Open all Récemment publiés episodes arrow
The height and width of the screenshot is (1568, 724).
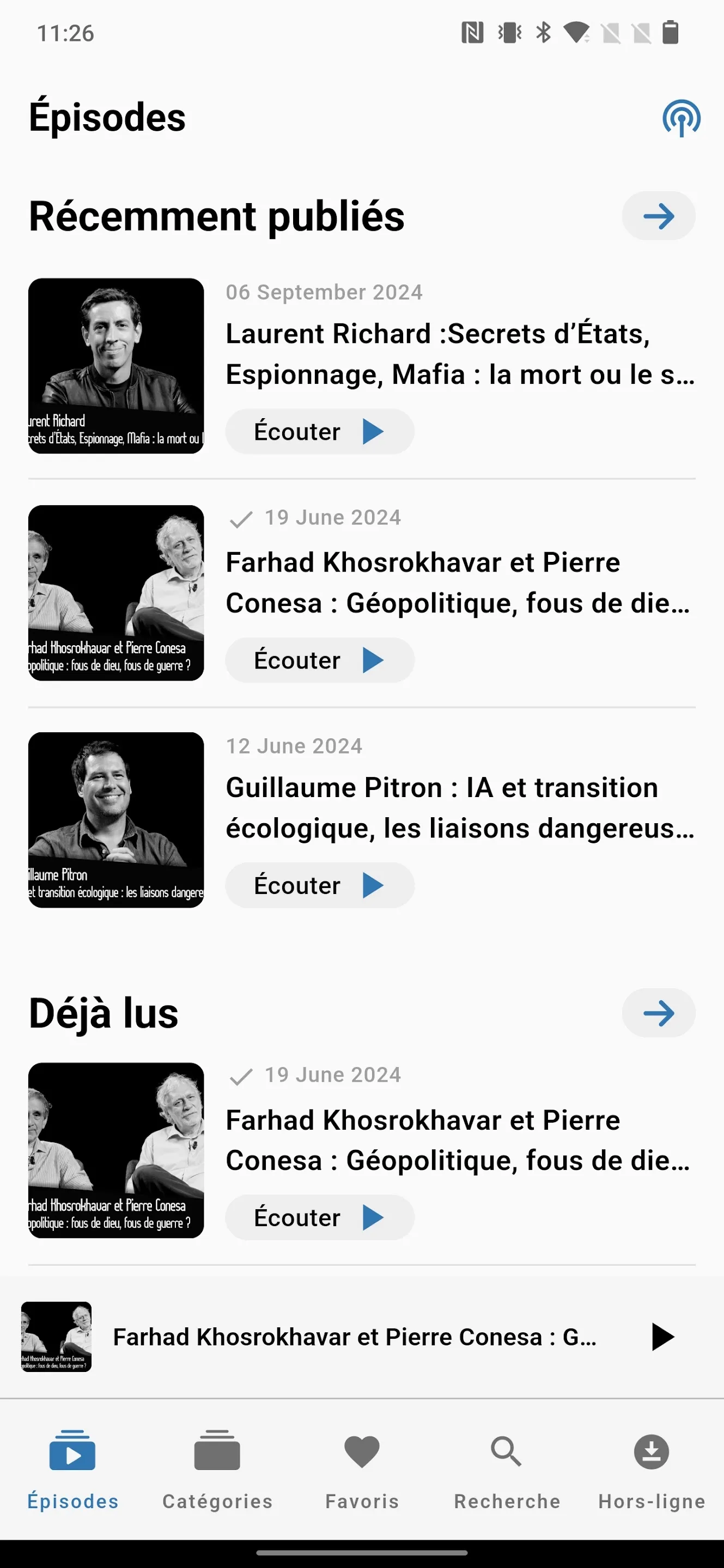tap(658, 216)
